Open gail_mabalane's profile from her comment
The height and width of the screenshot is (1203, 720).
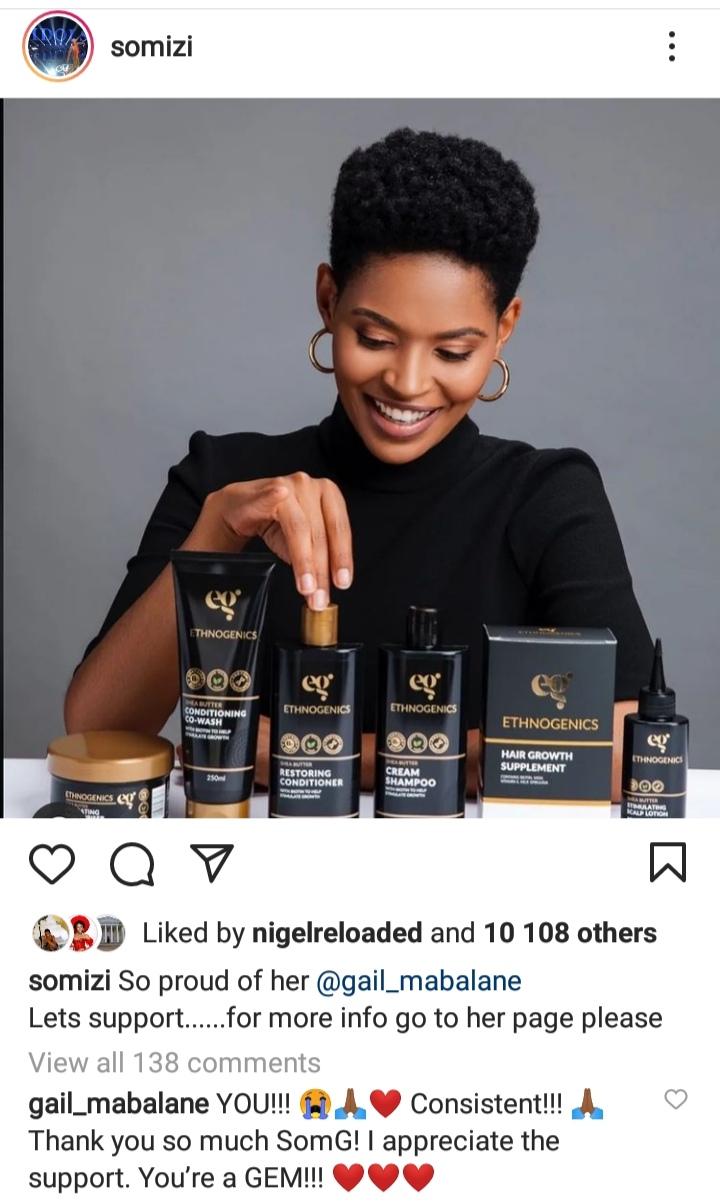point(118,1104)
